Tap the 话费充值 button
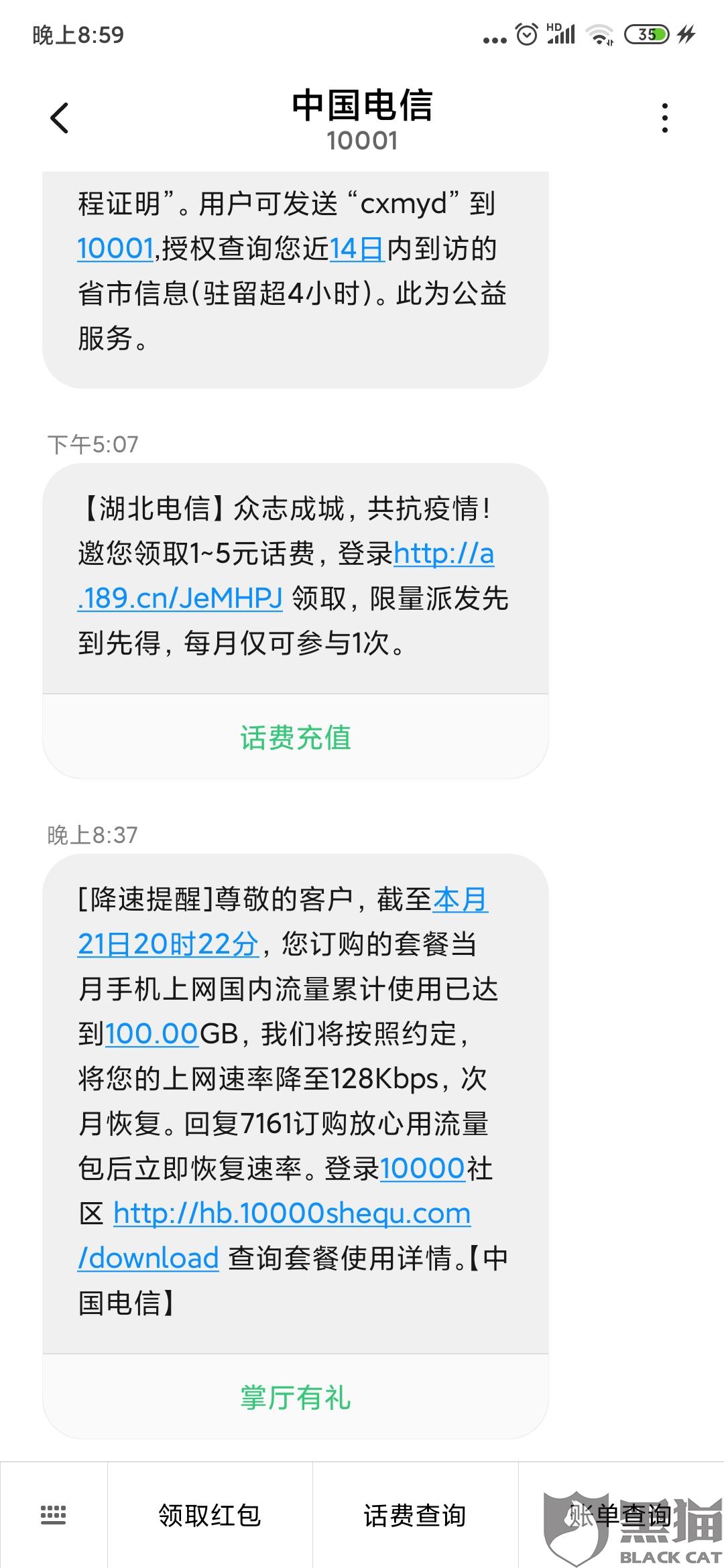The height and width of the screenshot is (1568, 724). [x=296, y=737]
